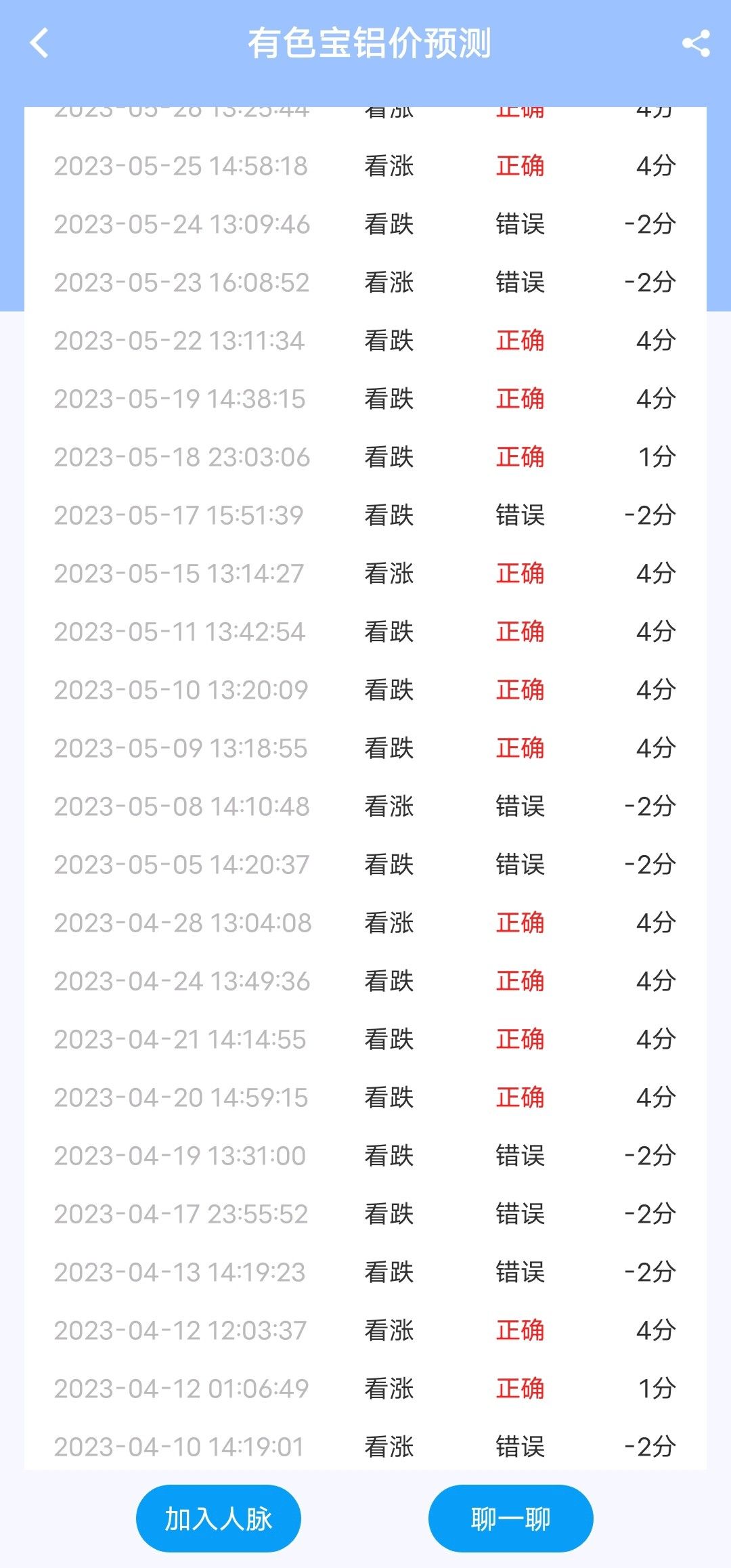The image size is (731, 1568).
Task: Tap the 加入人脉 button
Action: point(218,1519)
